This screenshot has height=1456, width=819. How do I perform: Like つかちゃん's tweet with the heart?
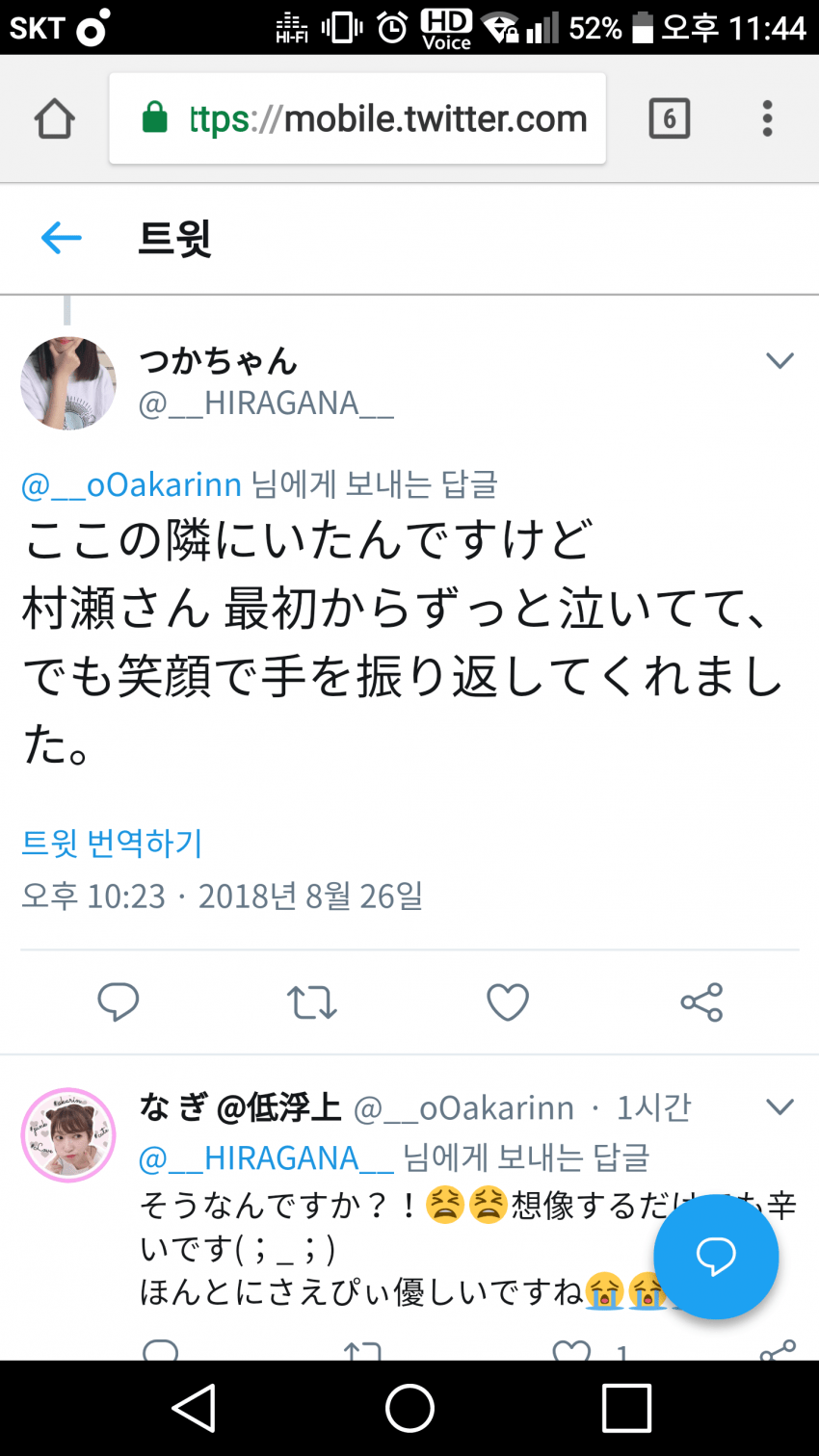tap(508, 1002)
